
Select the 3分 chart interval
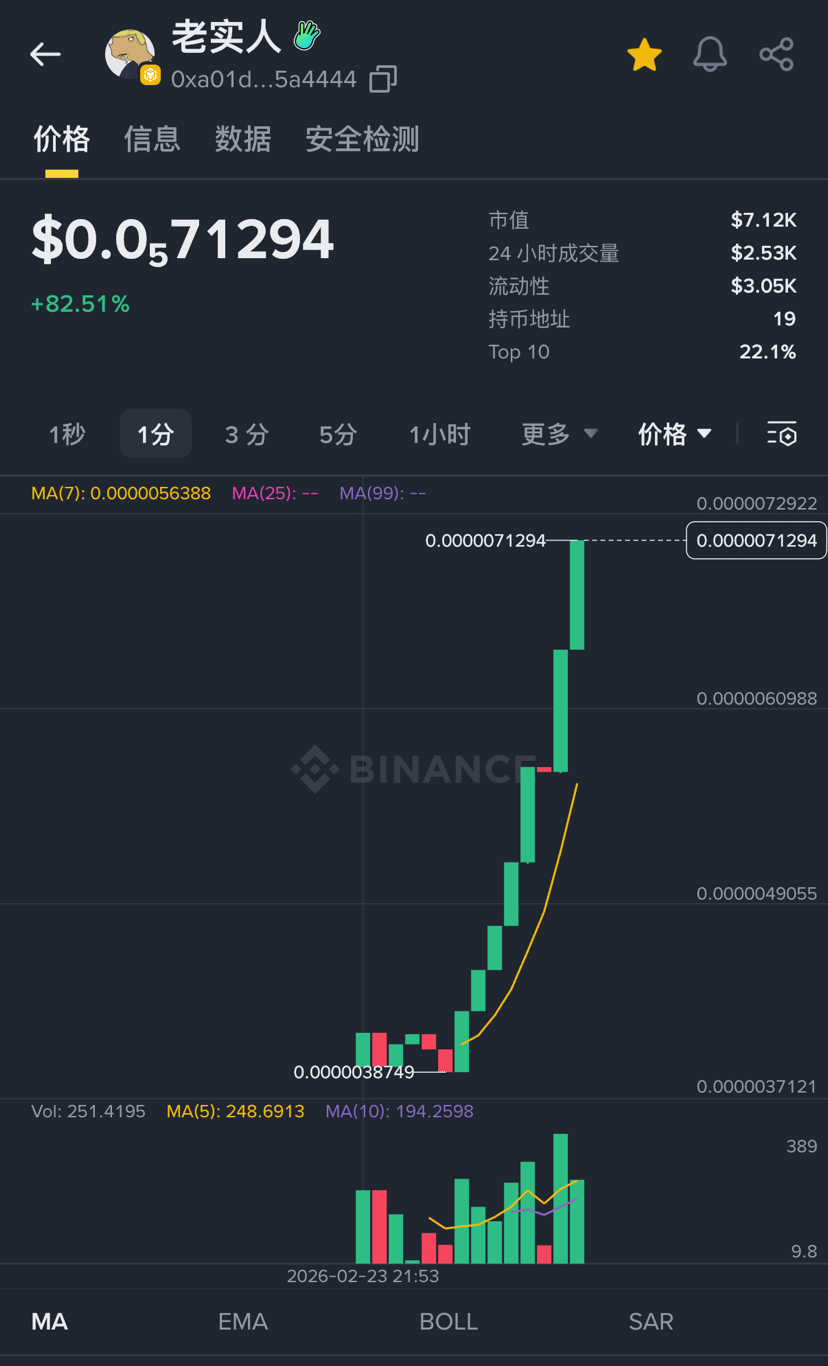pyautogui.click(x=246, y=434)
